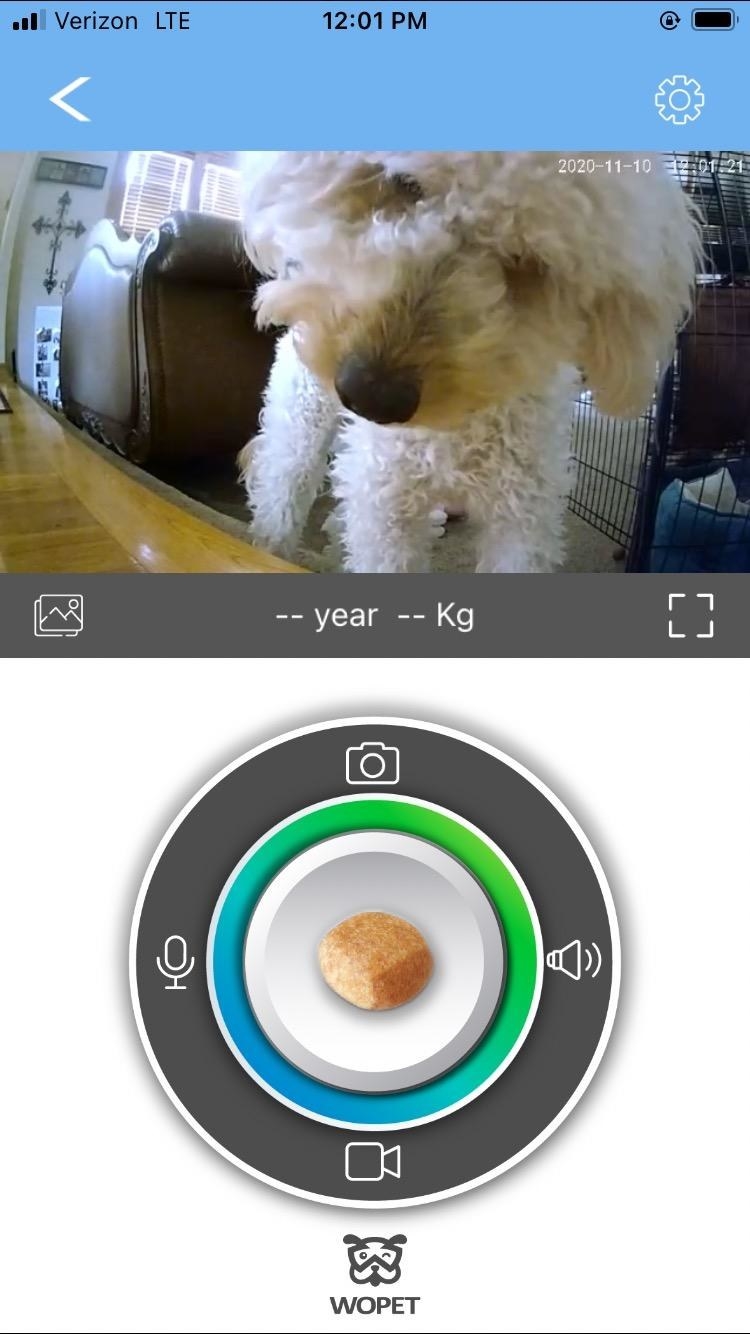Expand the video to fullscreen

(x=691, y=615)
